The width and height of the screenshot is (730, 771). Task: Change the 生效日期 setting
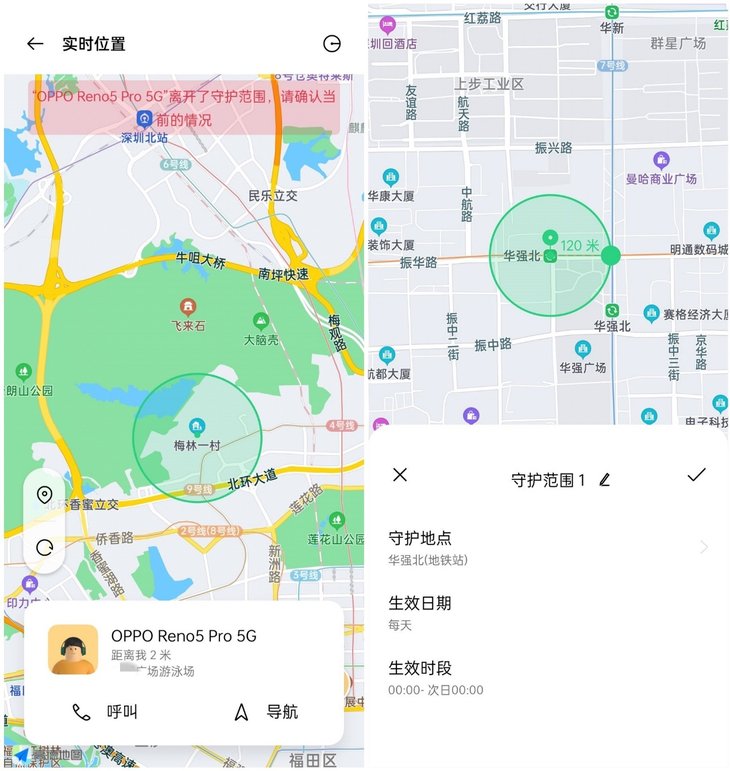click(548, 613)
